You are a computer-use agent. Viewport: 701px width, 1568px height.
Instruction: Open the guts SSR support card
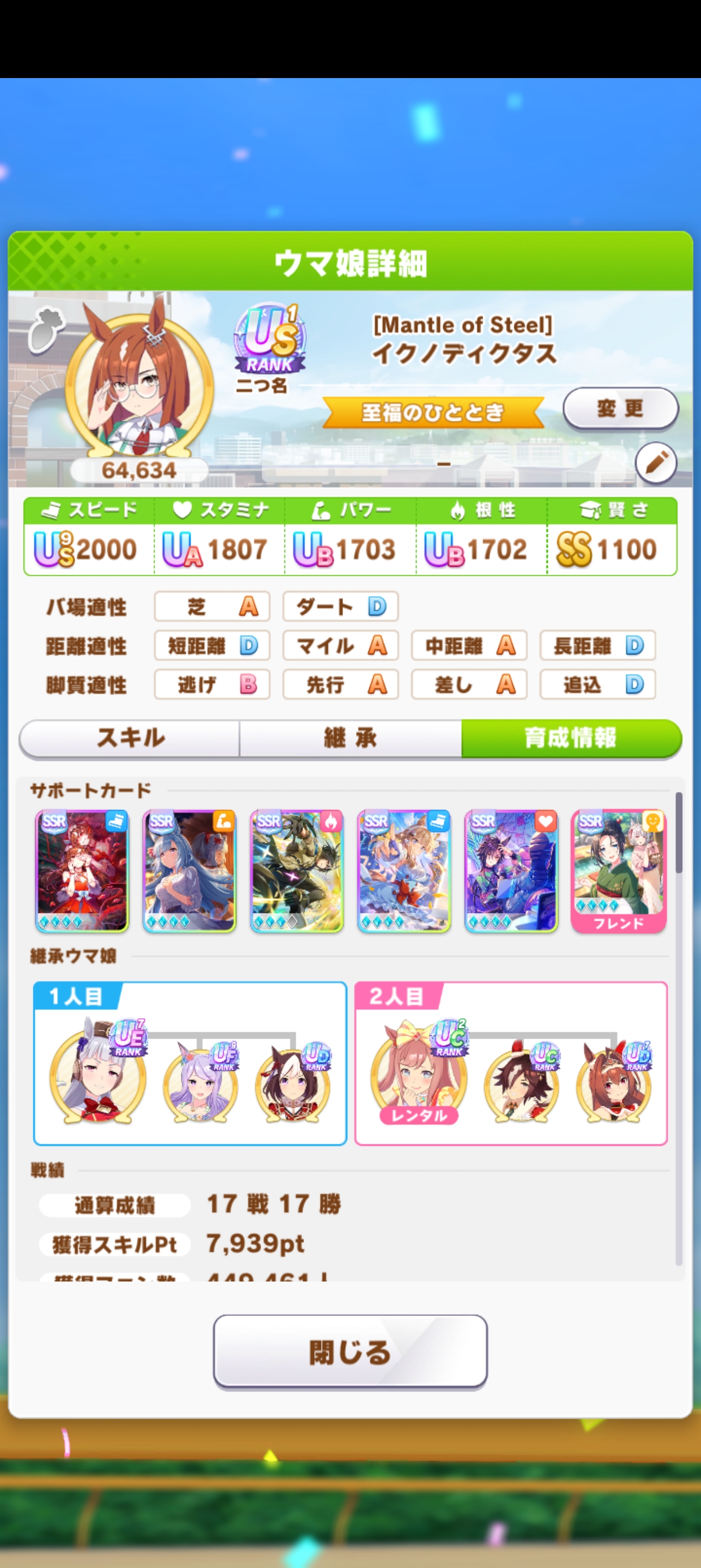coord(296,871)
